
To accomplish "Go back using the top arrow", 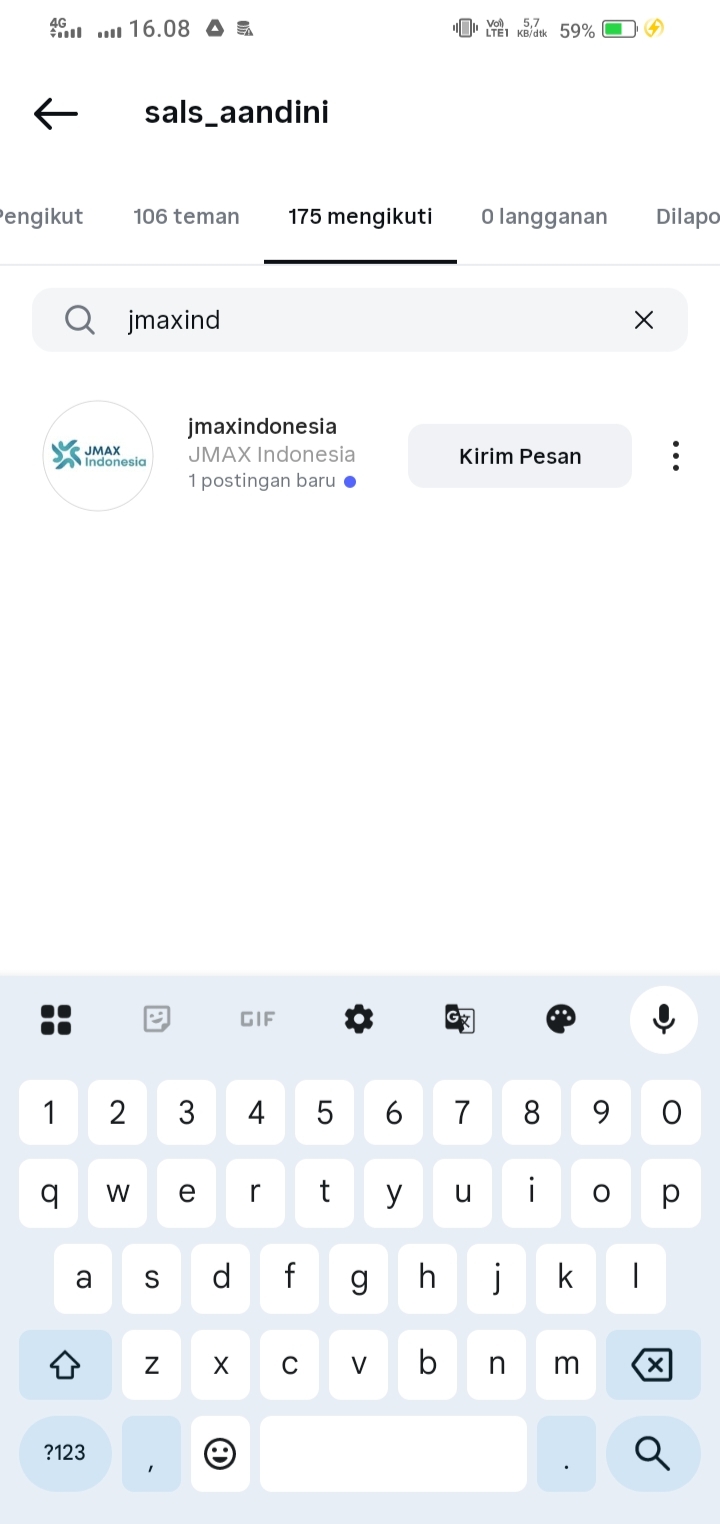I will (x=56, y=113).
